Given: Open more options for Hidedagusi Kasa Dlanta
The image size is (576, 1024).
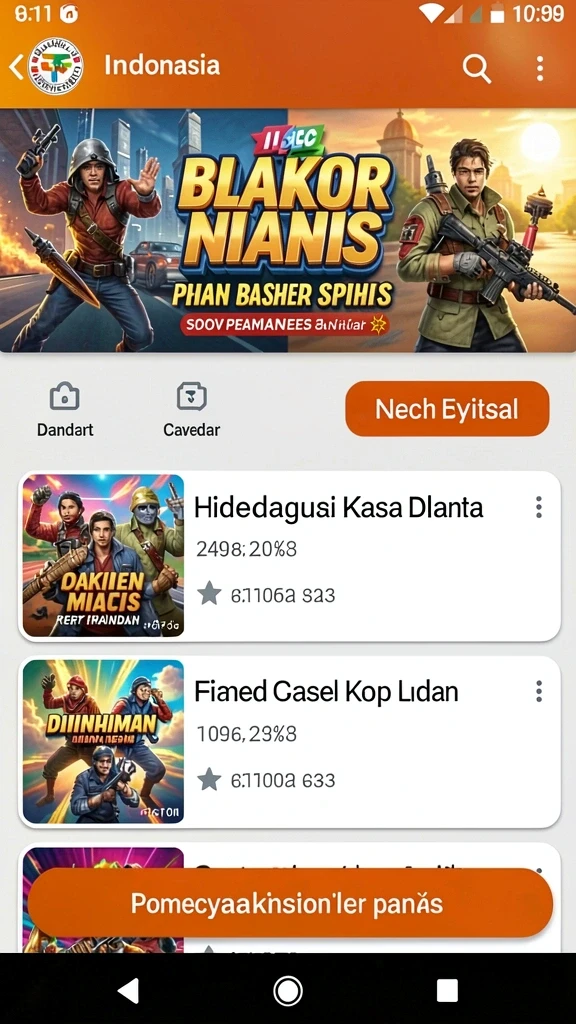Looking at the screenshot, I should [539, 507].
